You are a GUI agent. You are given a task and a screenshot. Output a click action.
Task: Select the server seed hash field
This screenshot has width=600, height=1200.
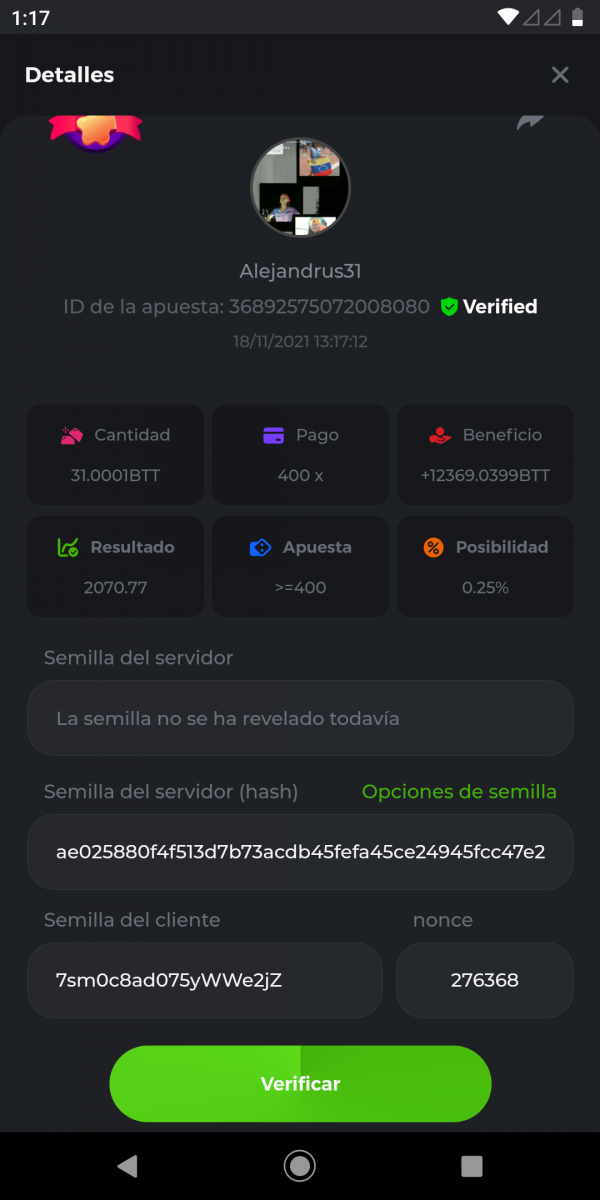(x=300, y=852)
